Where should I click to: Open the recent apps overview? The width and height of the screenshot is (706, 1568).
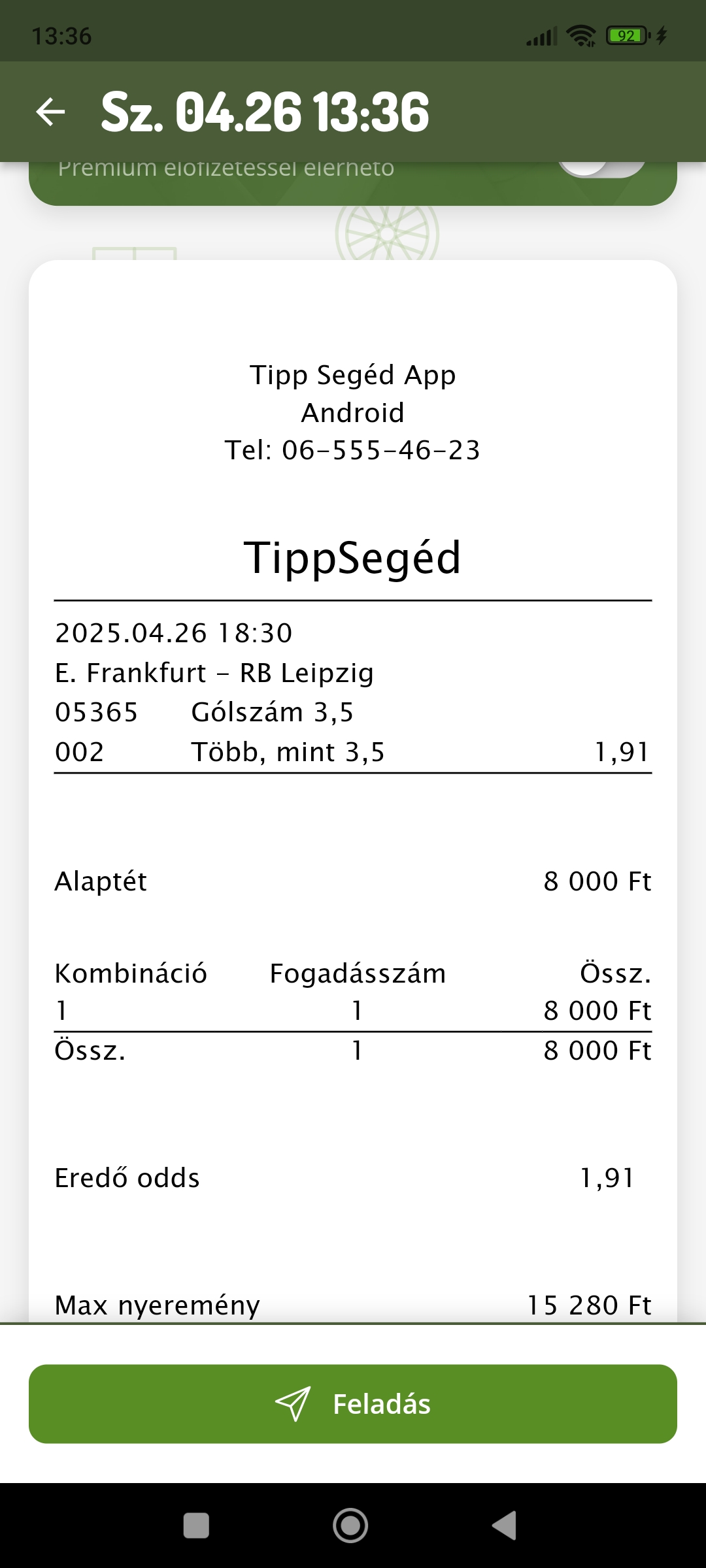pyautogui.click(x=196, y=1526)
